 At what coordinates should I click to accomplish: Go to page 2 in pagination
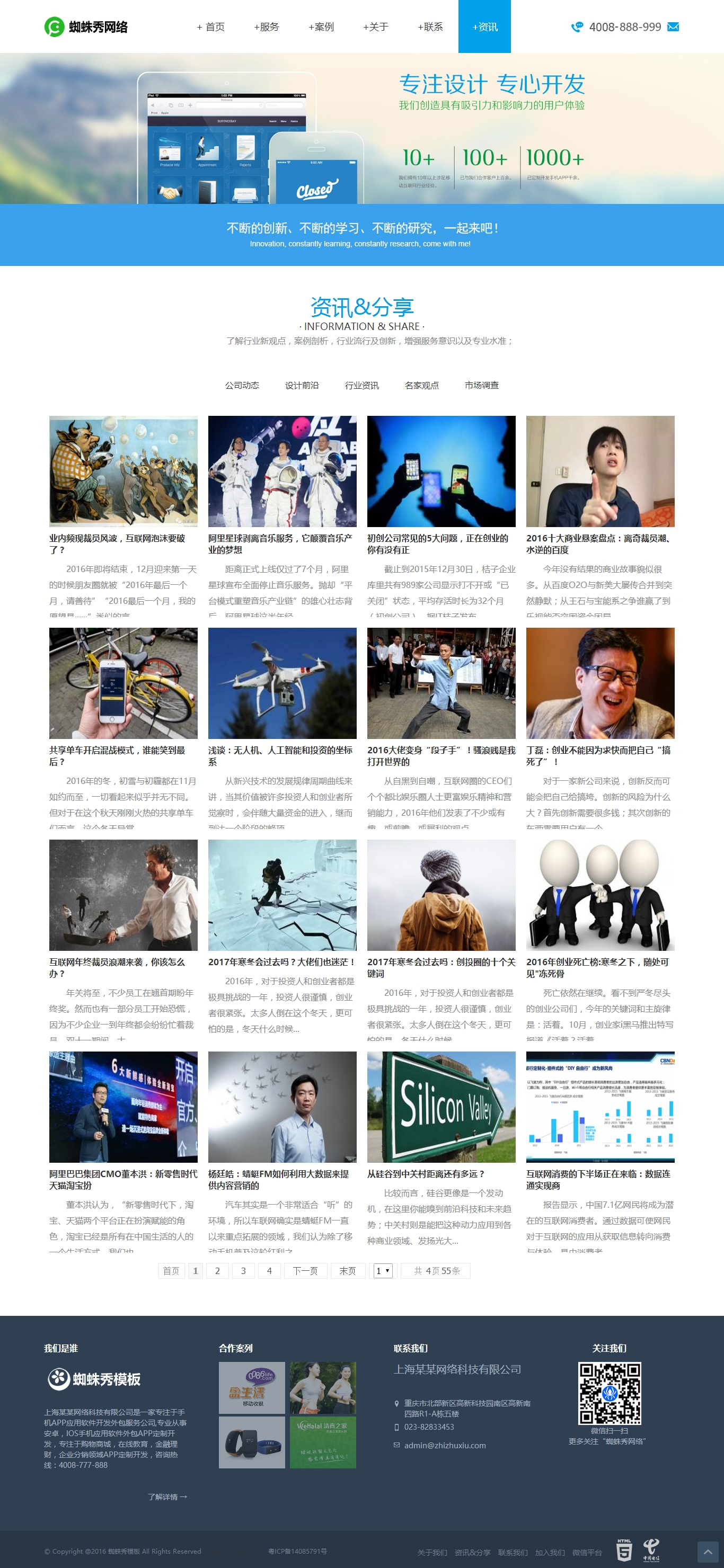pyautogui.click(x=217, y=1270)
